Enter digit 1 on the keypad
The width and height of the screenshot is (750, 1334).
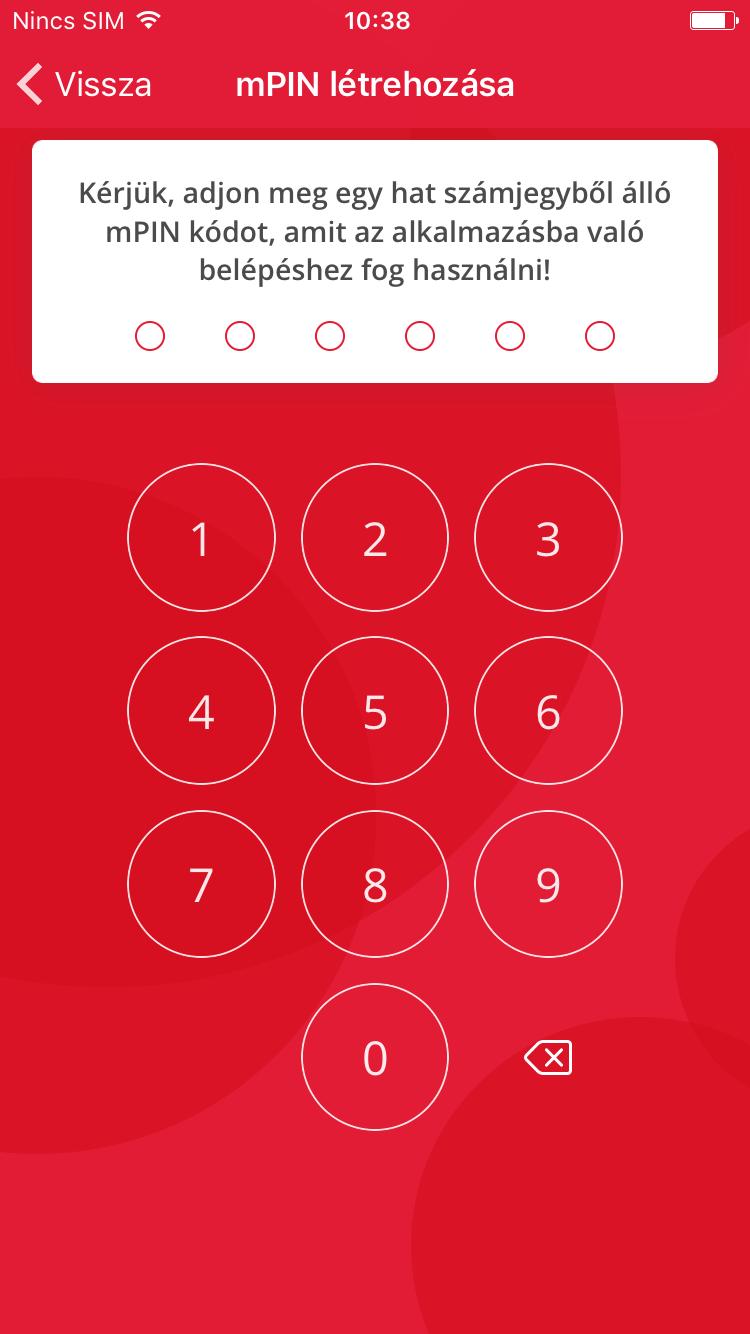pos(201,538)
